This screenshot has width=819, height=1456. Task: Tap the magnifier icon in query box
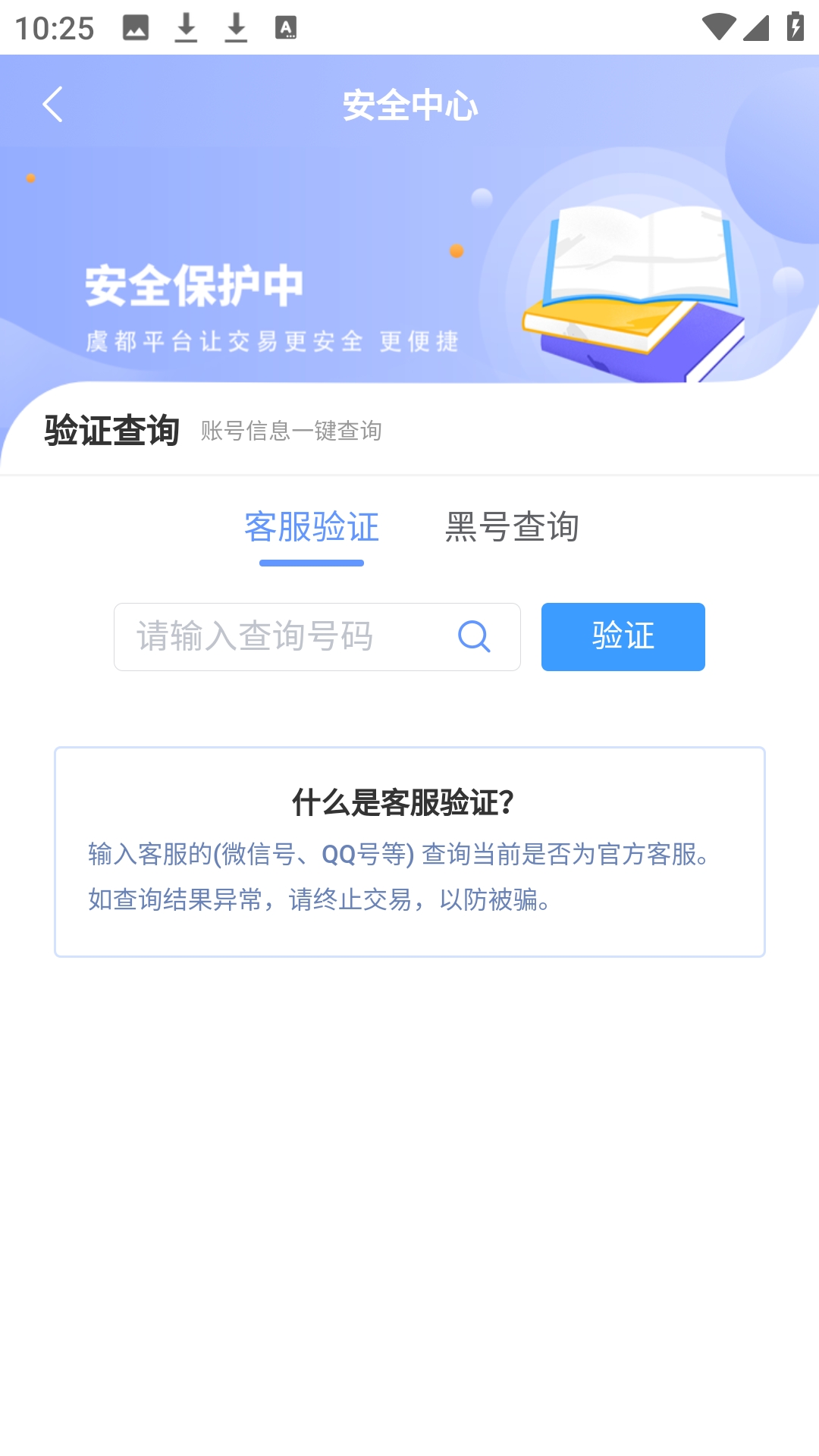pos(475,636)
